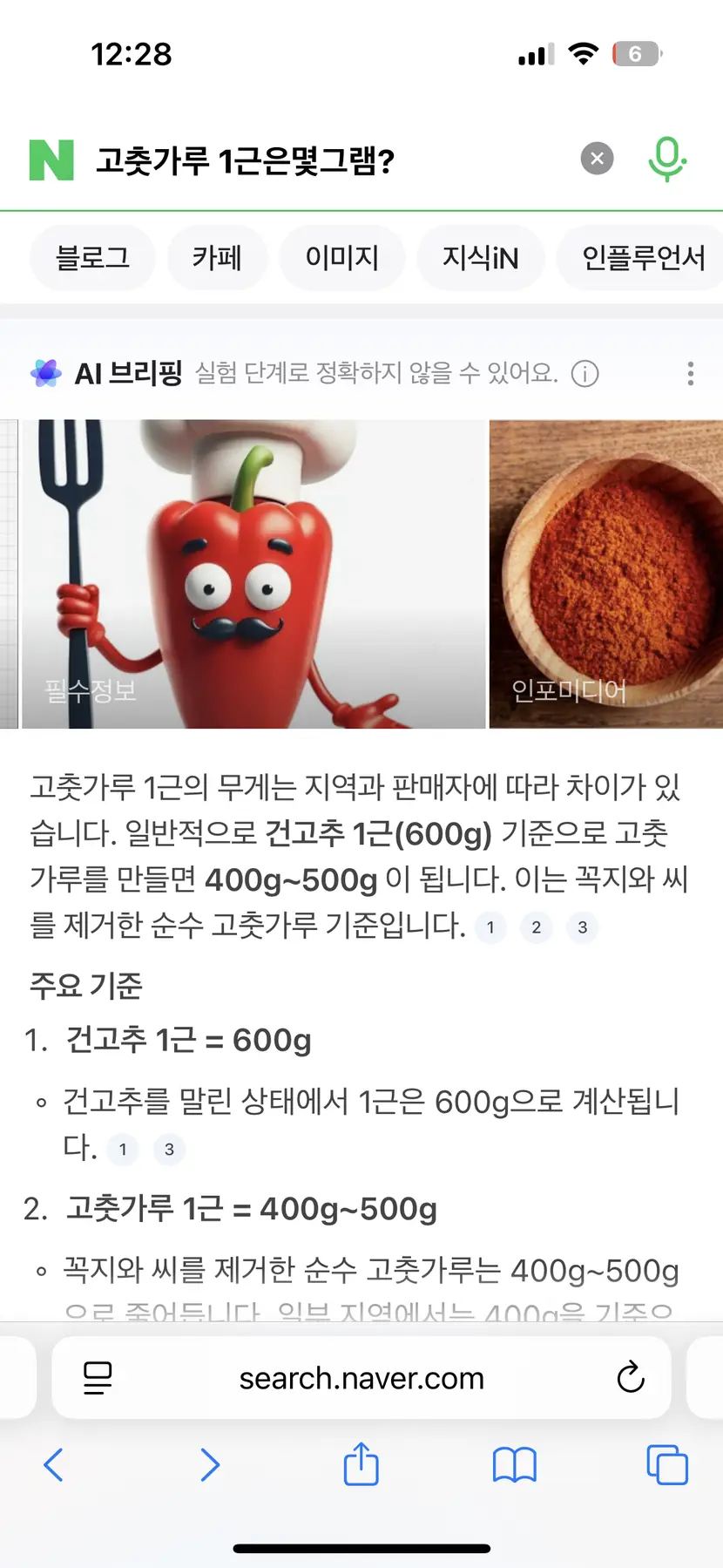The width and height of the screenshot is (723, 1568).
Task: Show all open Safari tabs
Action: (667, 1464)
